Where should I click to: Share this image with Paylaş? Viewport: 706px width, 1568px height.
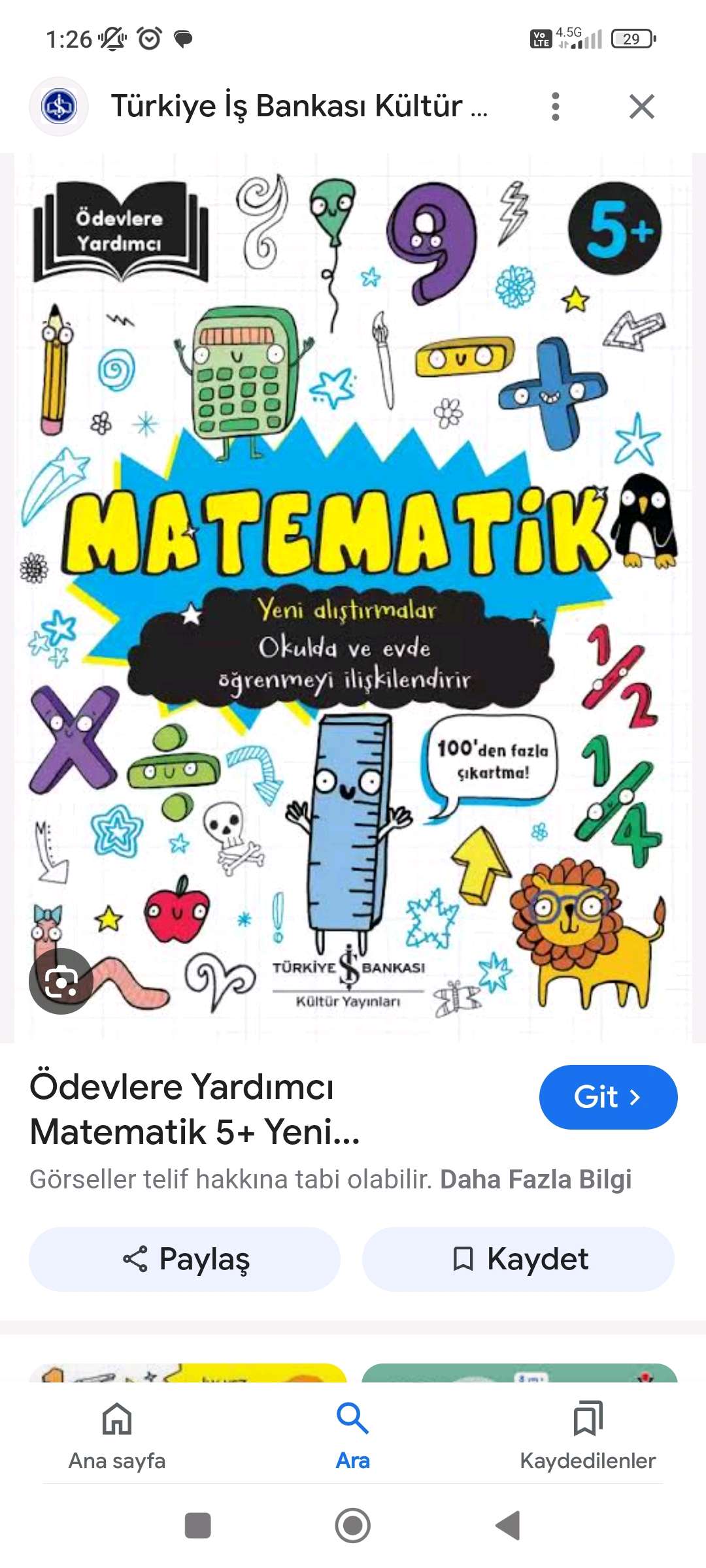[x=185, y=1259]
